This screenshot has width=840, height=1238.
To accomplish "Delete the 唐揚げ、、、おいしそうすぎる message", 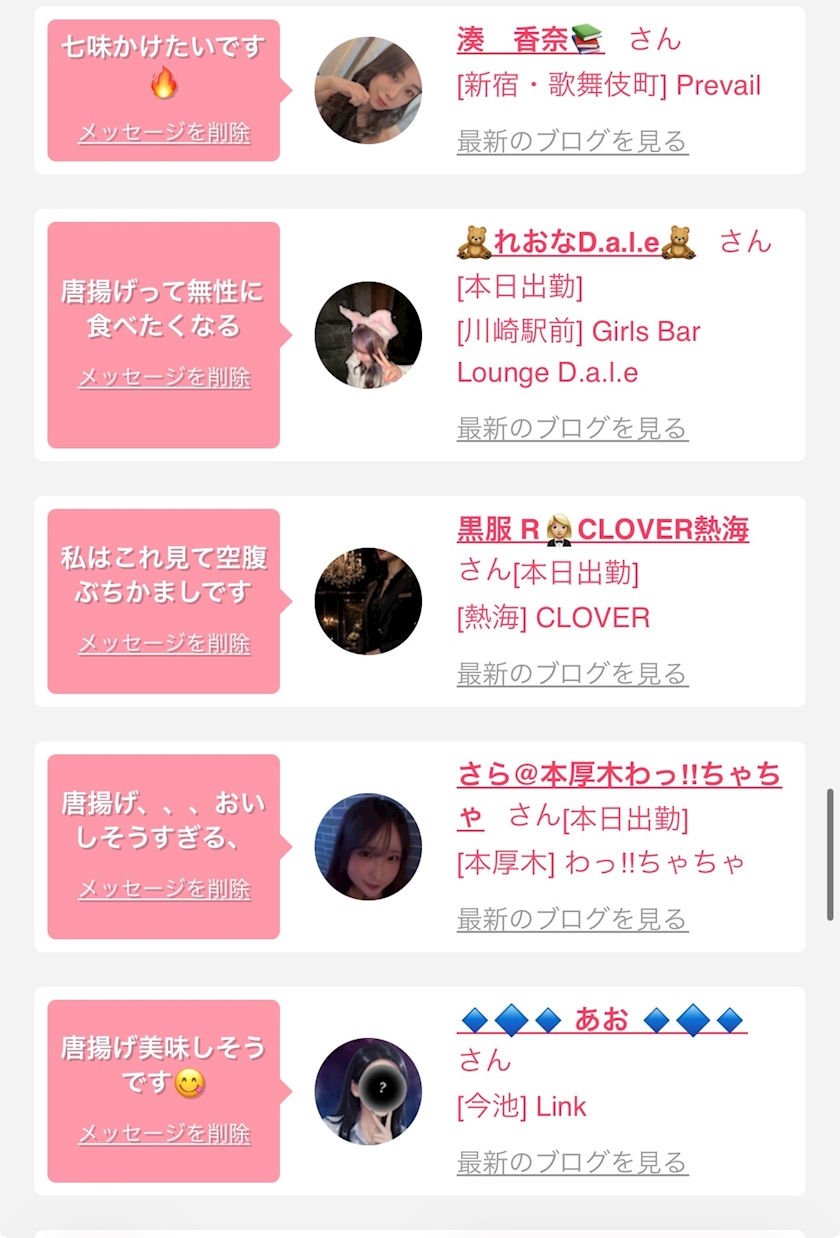I will [x=164, y=889].
